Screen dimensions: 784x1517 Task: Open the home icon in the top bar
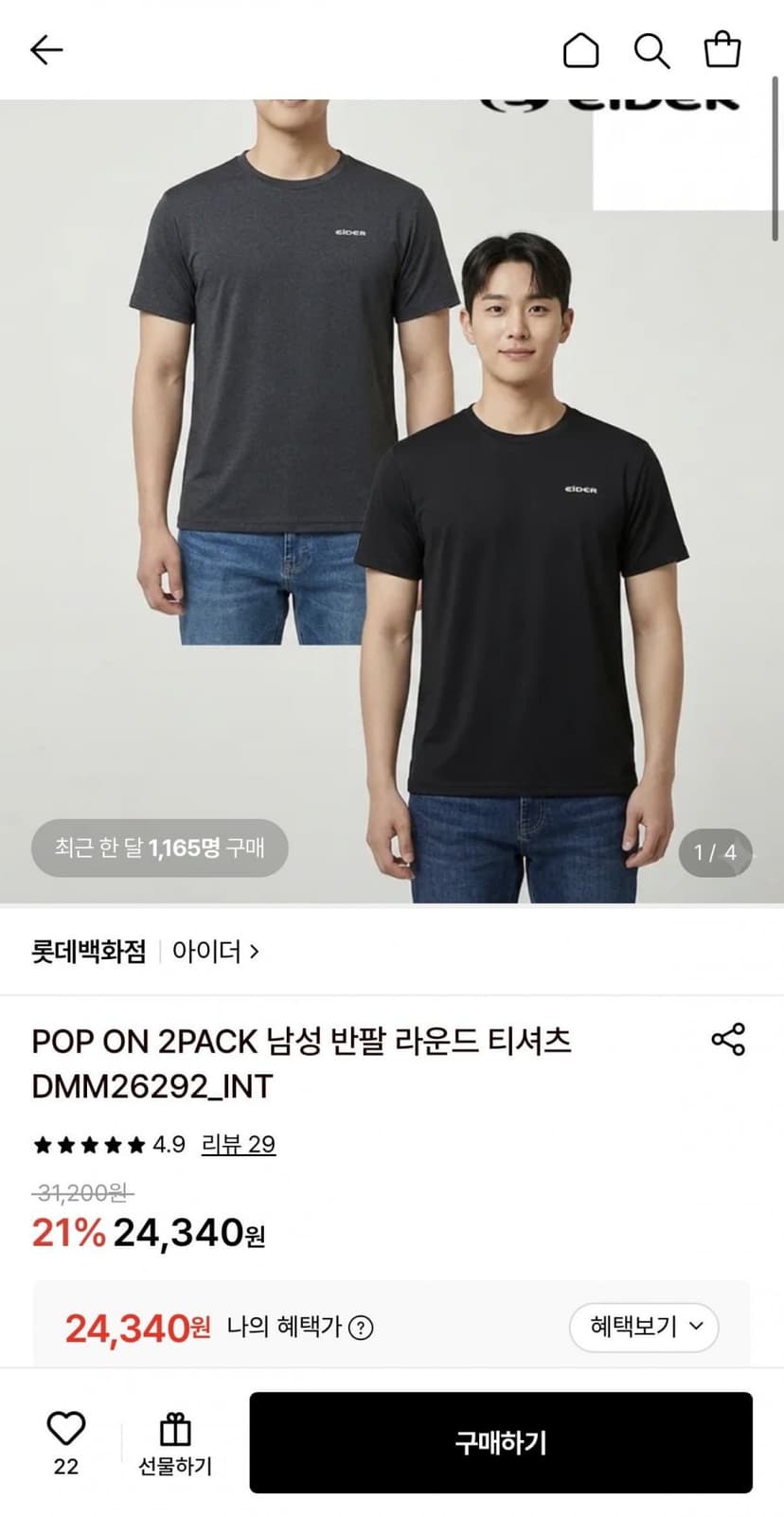pos(580,50)
